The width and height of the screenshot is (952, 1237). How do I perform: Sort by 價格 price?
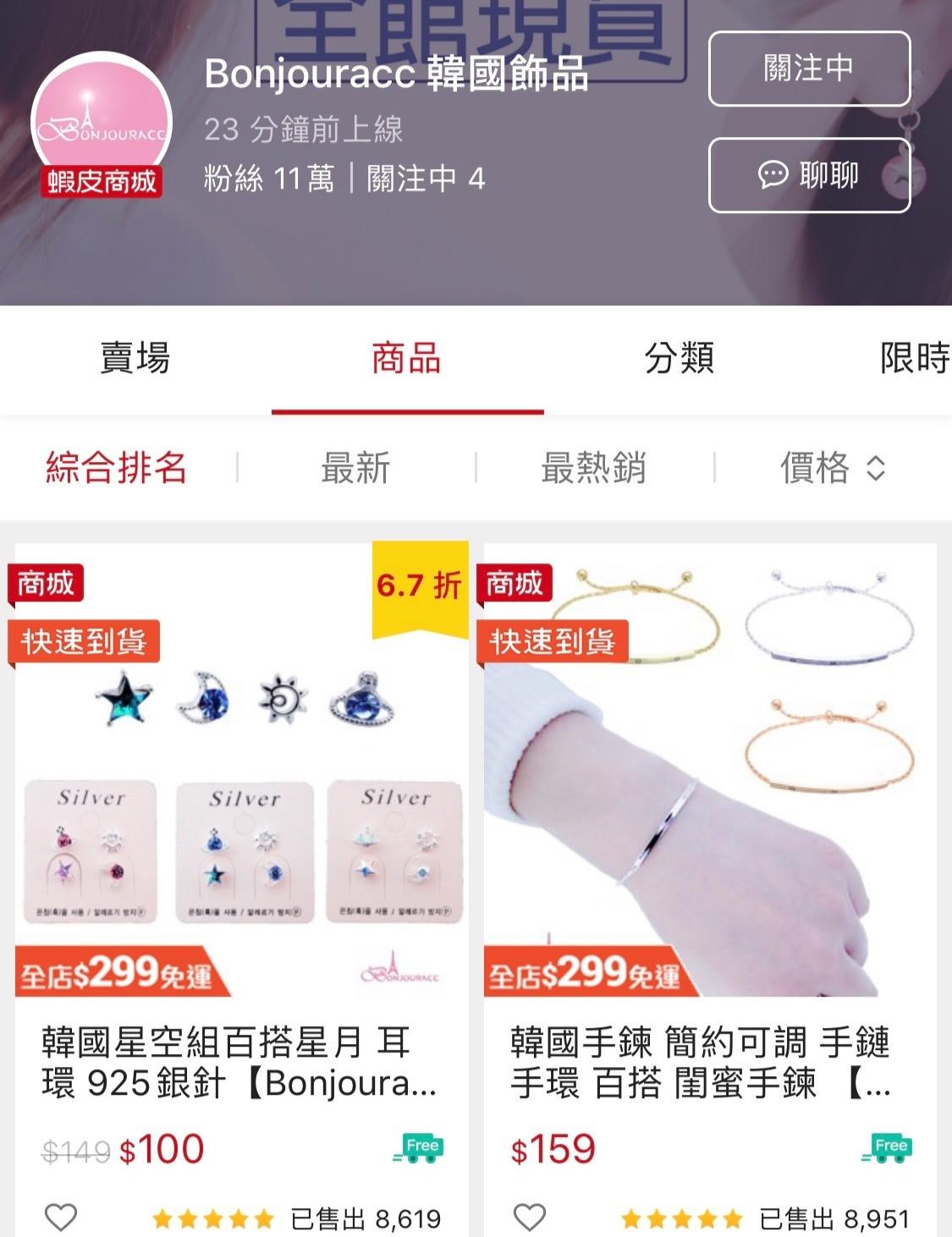coord(832,468)
